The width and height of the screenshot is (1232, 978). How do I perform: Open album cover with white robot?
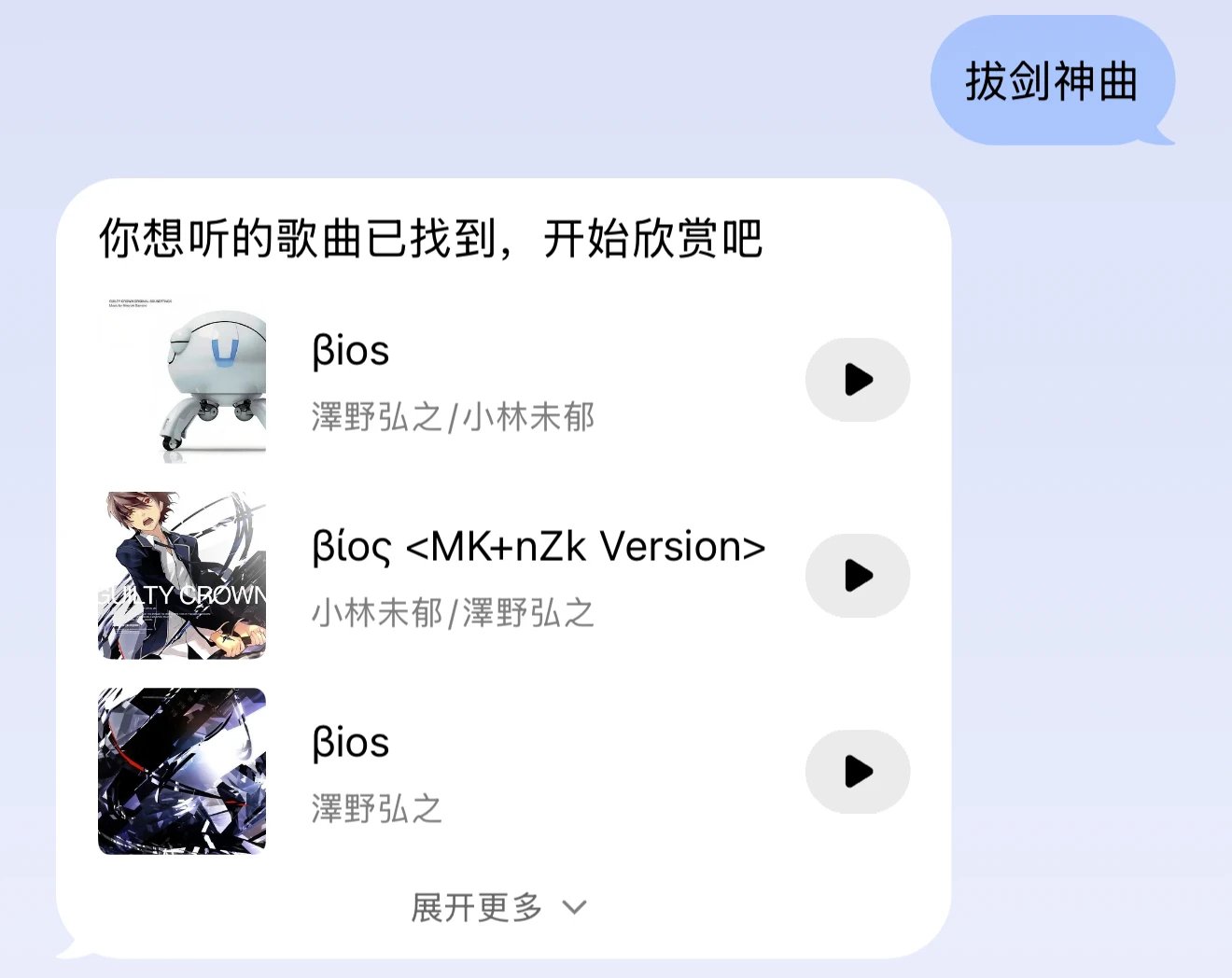click(182, 380)
